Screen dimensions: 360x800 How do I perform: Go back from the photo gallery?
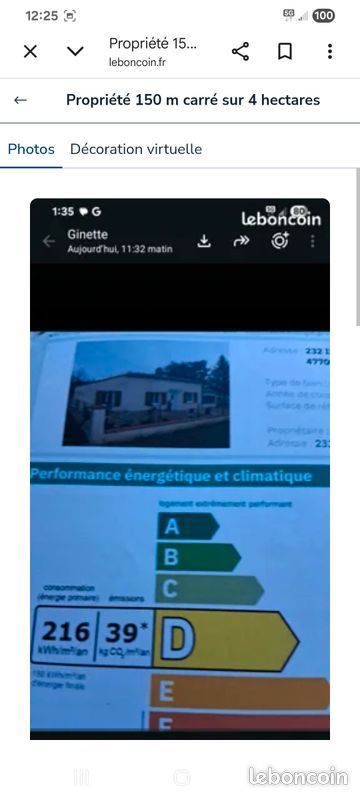[x=20, y=100]
